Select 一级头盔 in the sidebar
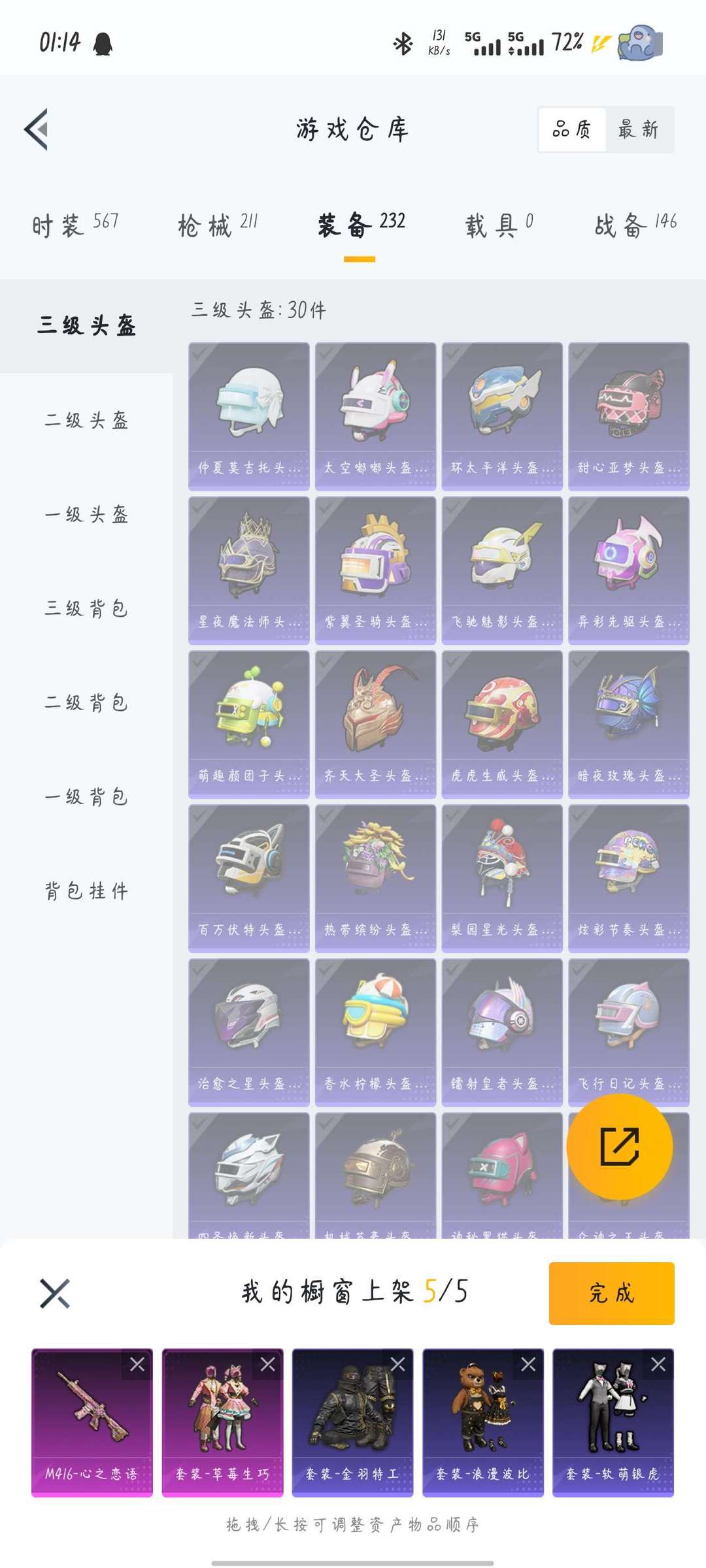 coord(86,514)
